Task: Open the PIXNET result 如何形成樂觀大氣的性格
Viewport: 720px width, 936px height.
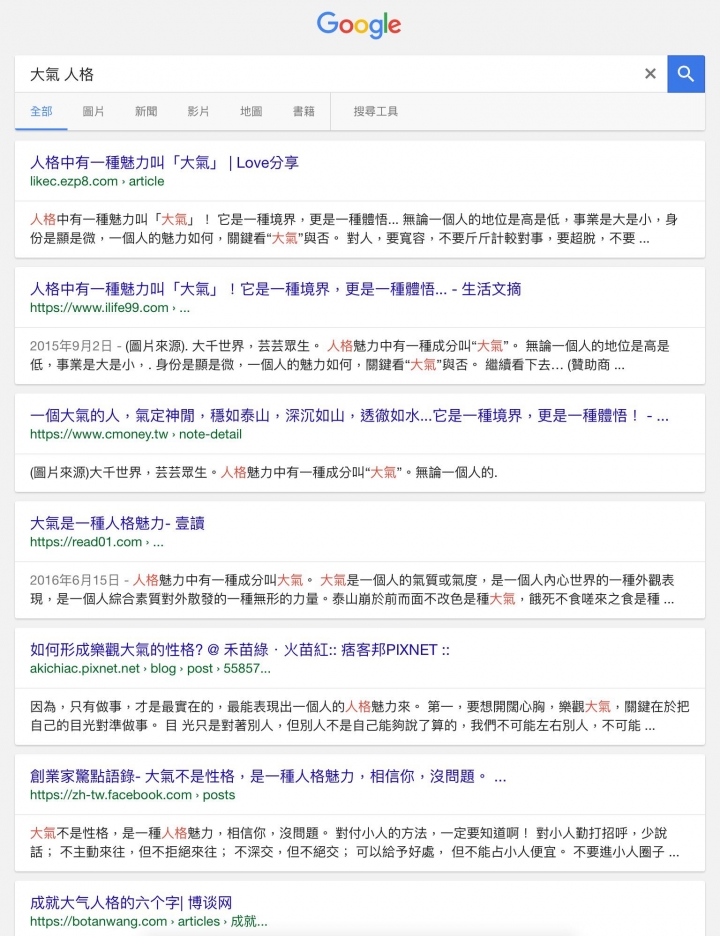Action: 240,649
